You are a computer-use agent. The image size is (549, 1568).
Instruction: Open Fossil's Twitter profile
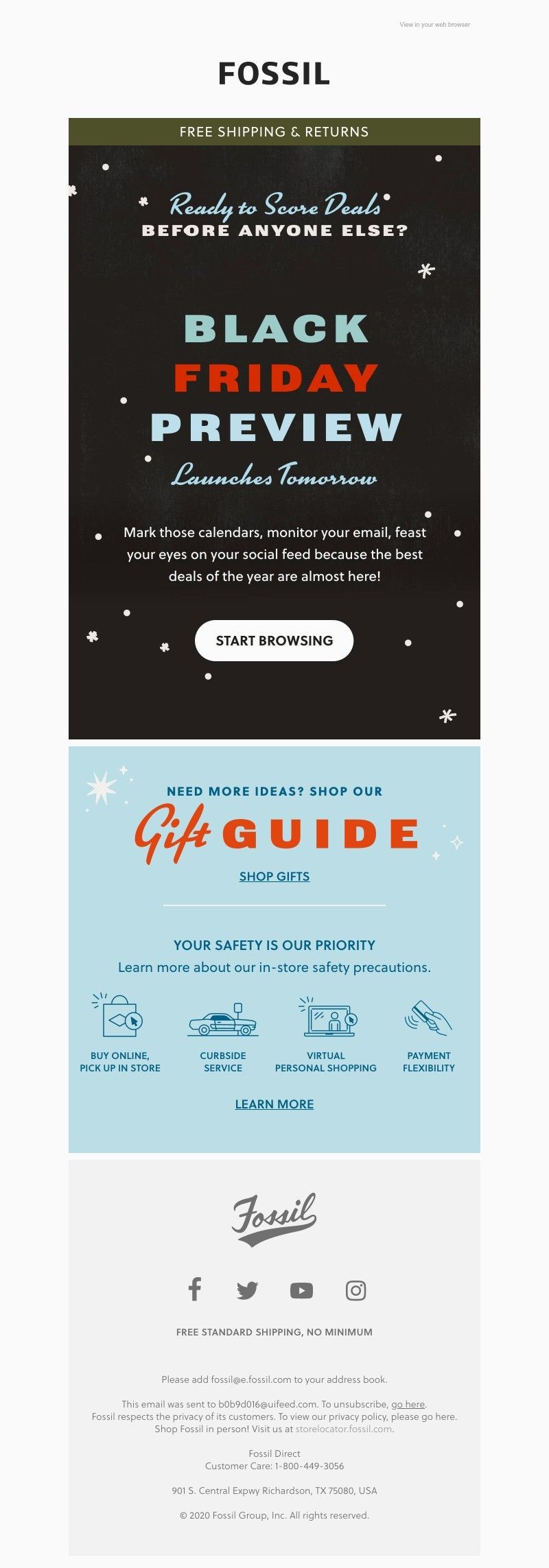[x=247, y=1290]
